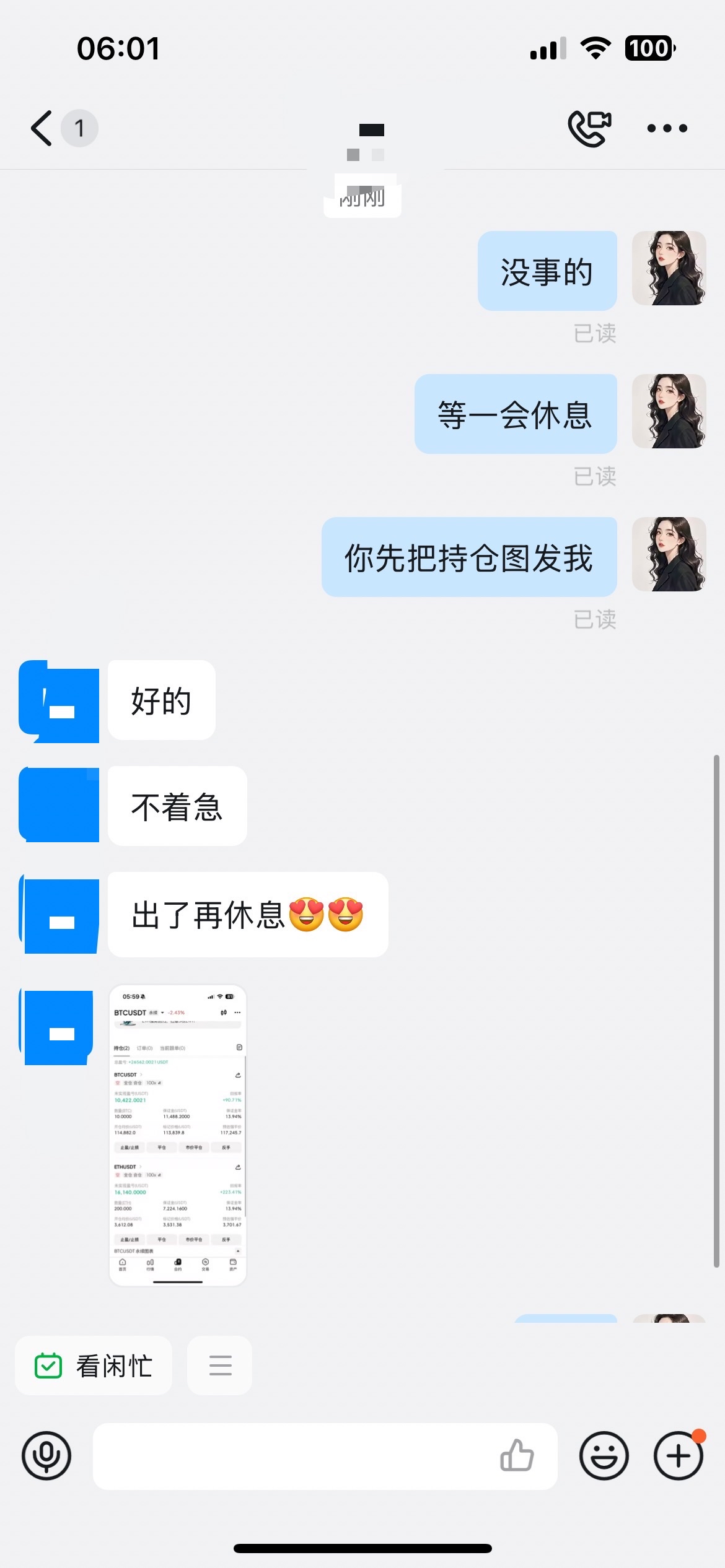Open the plus attachments panel

tap(678, 1456)
